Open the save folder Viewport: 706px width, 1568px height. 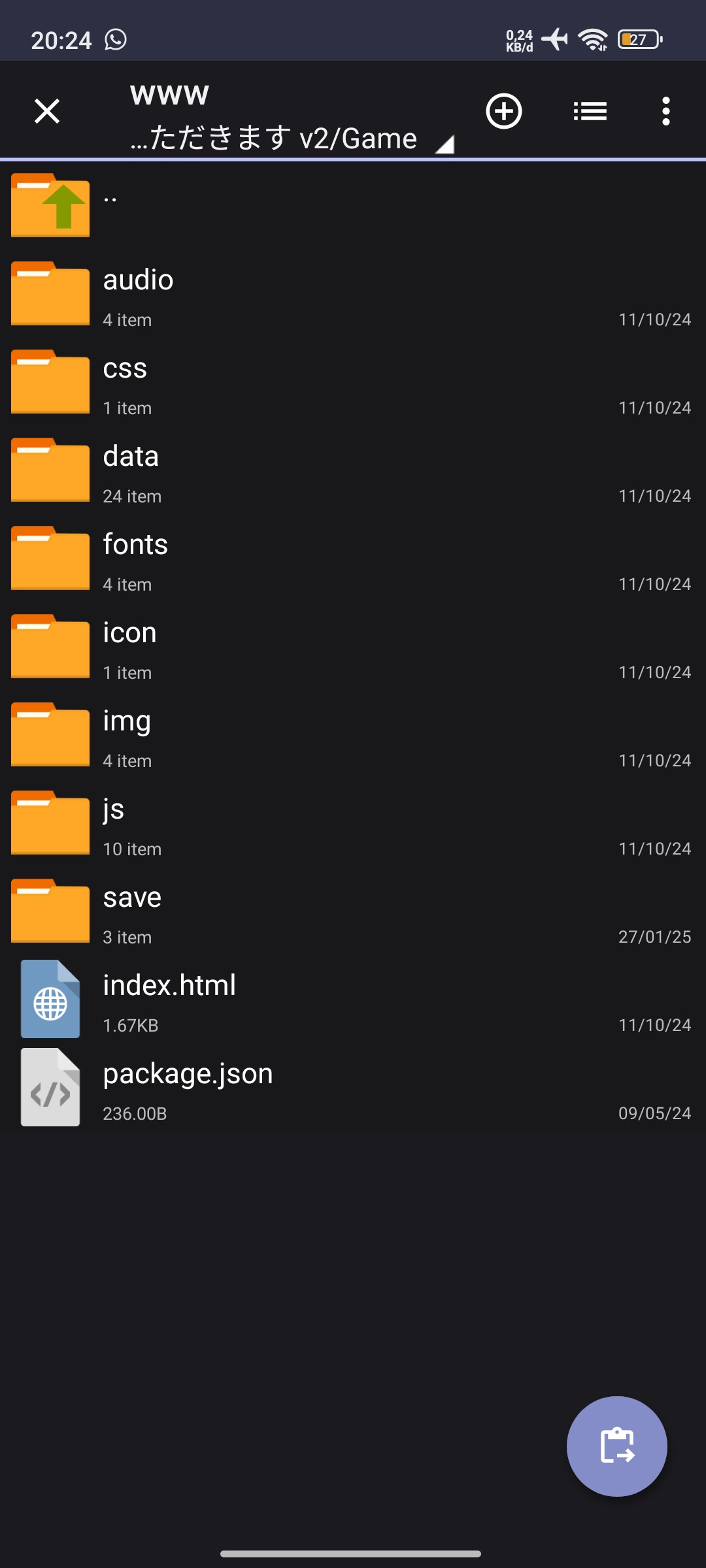tap(353, 911)
